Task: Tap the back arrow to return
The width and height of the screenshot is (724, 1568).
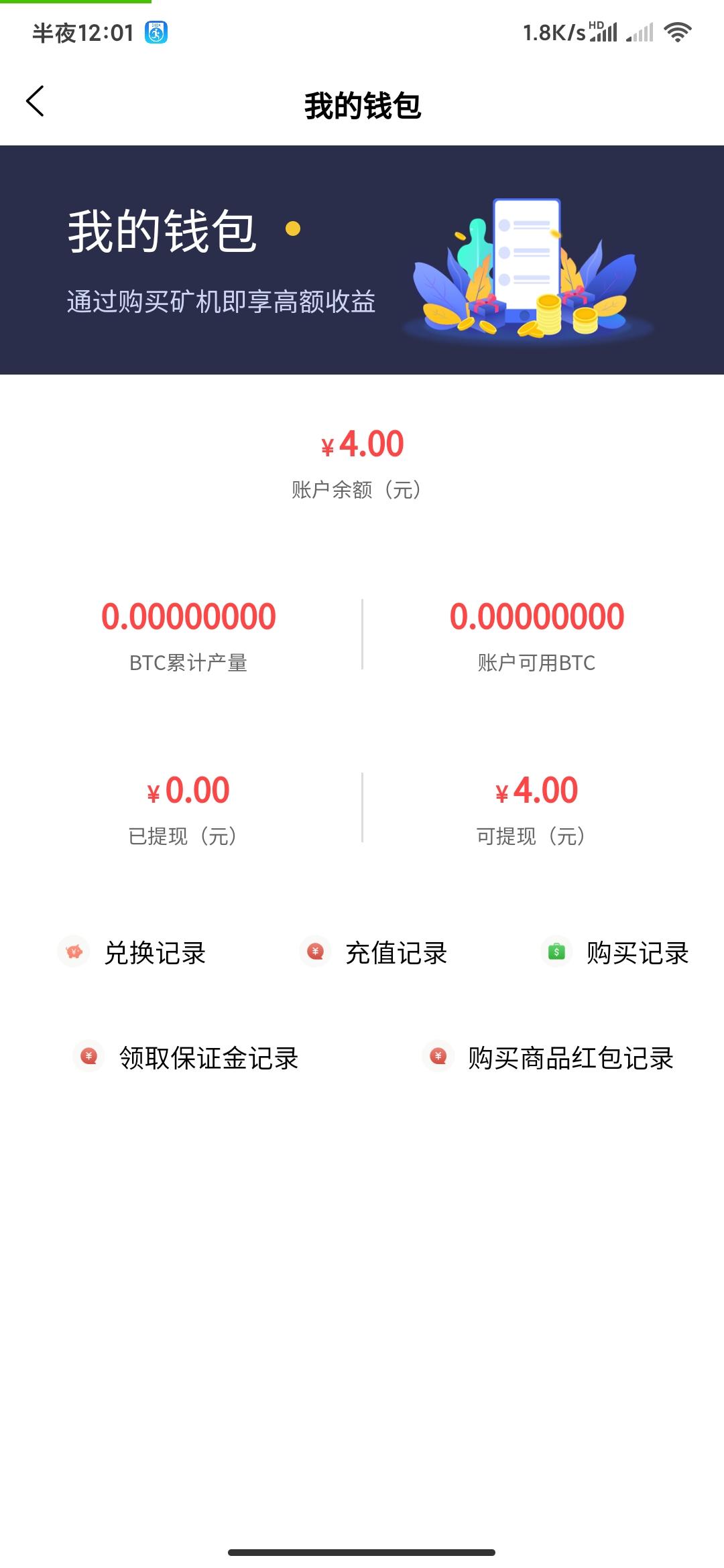Action: 35,102
